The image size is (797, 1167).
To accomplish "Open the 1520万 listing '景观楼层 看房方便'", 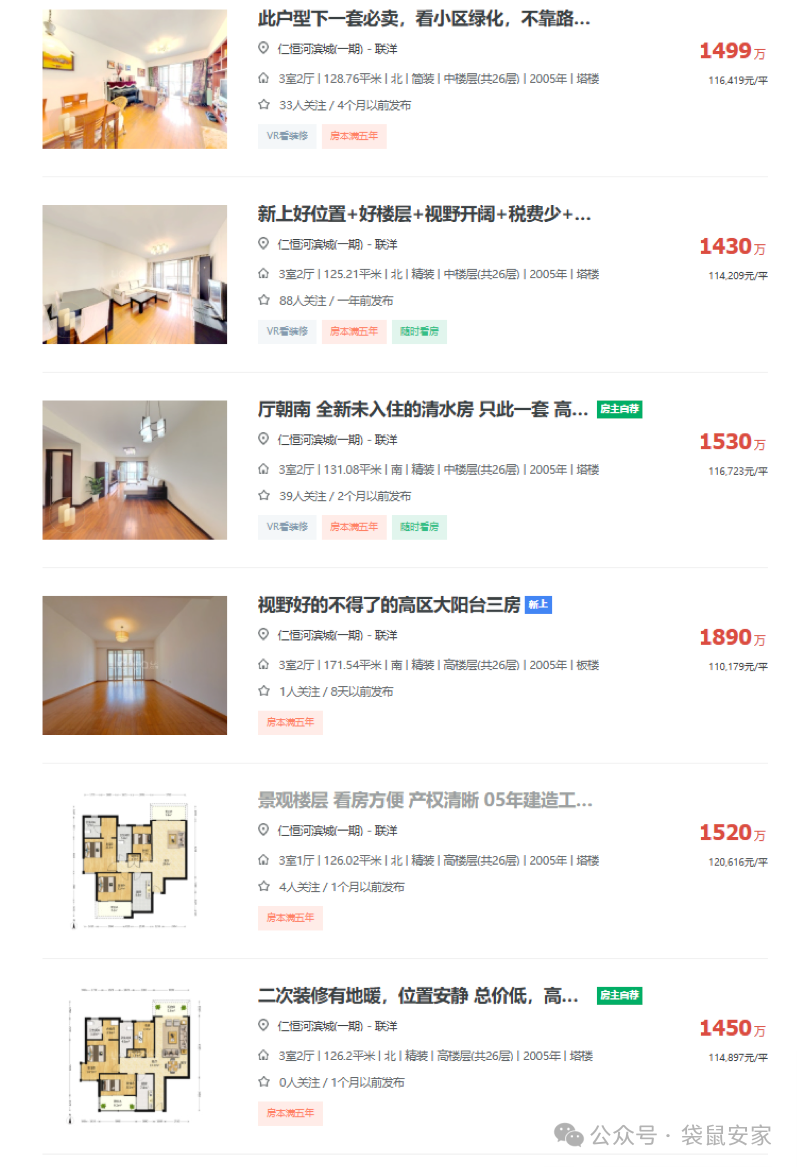I will click(425, 800).
